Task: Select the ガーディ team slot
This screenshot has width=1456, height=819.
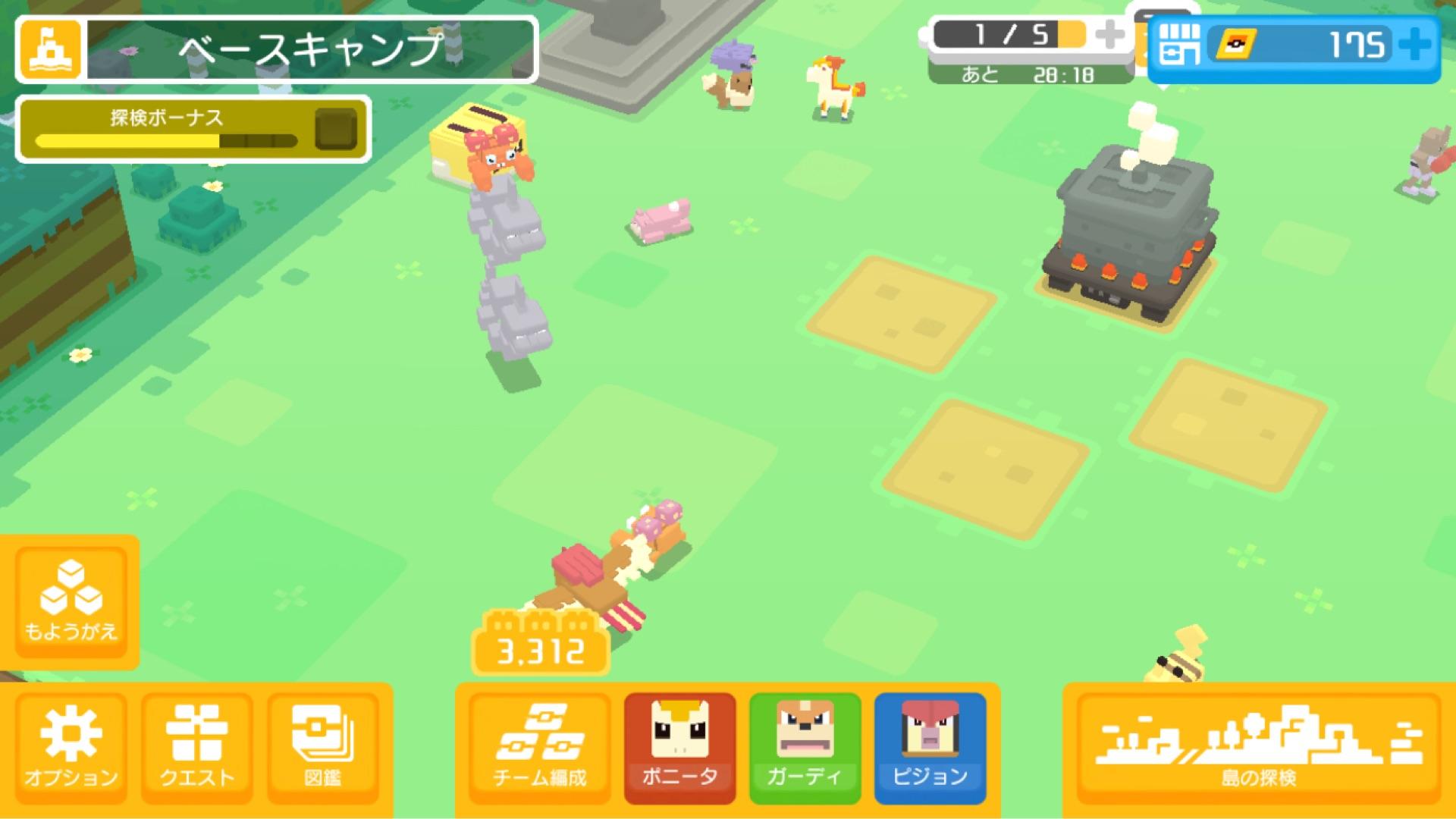Action: pyautogui.click(x=805, y=747)
